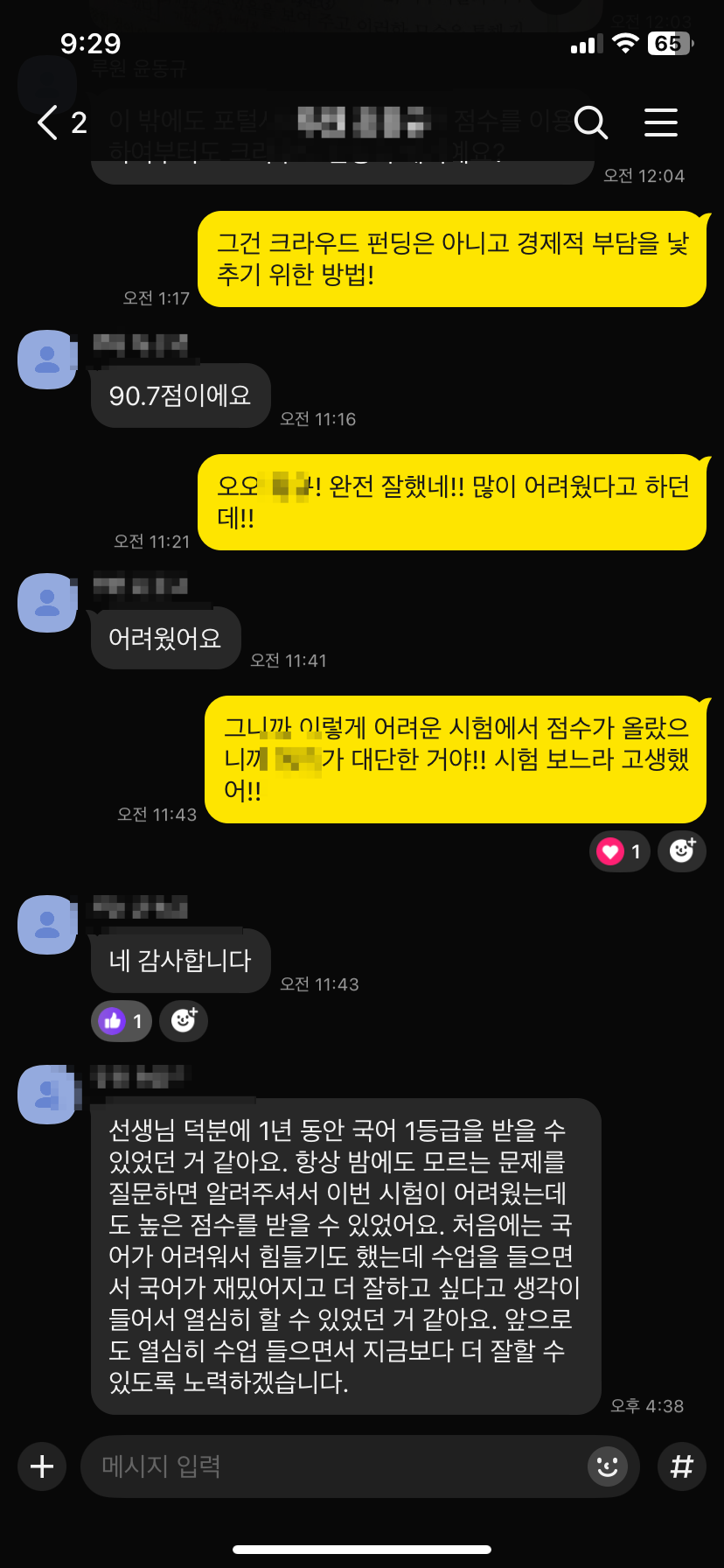Search within this chat

[x=591, y=122]
